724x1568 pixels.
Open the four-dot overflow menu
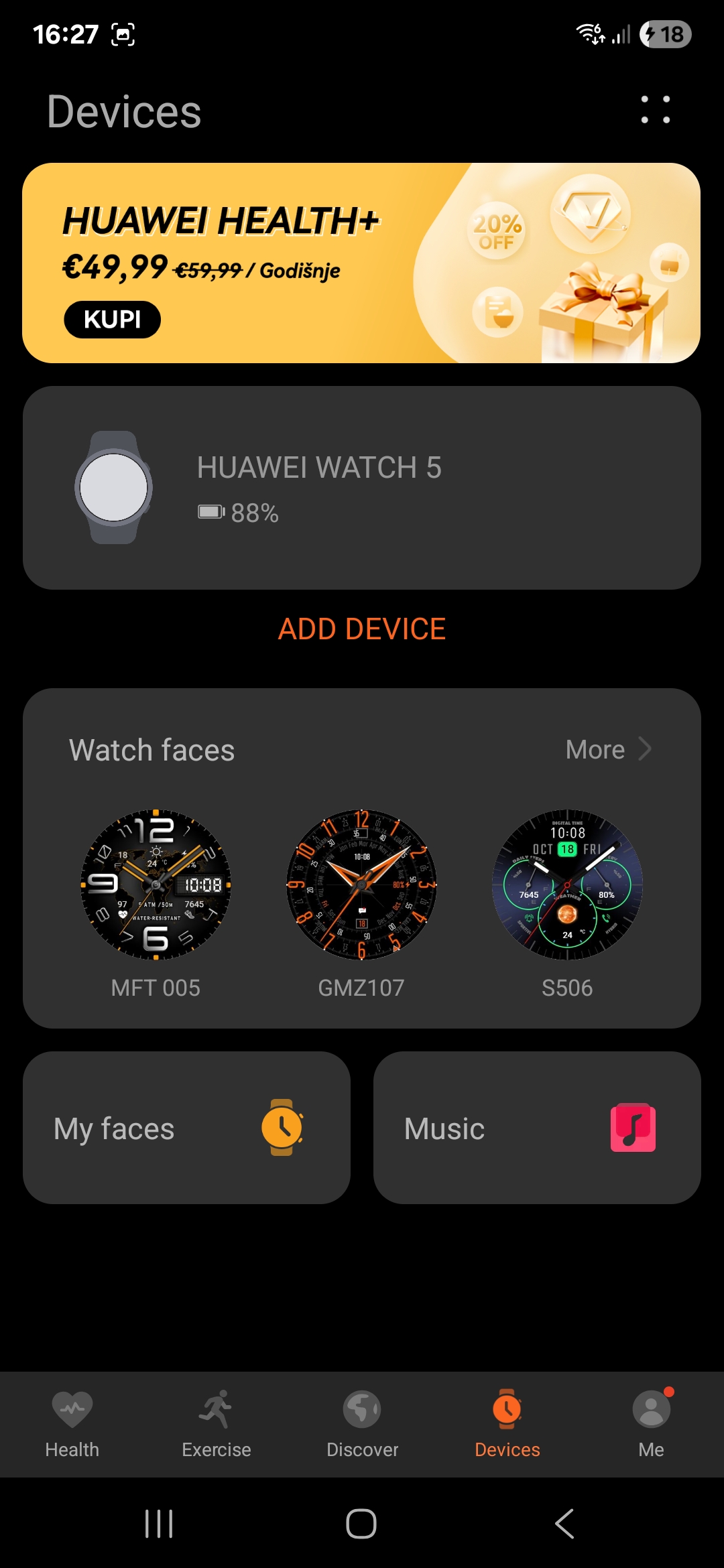coord(655,110)
